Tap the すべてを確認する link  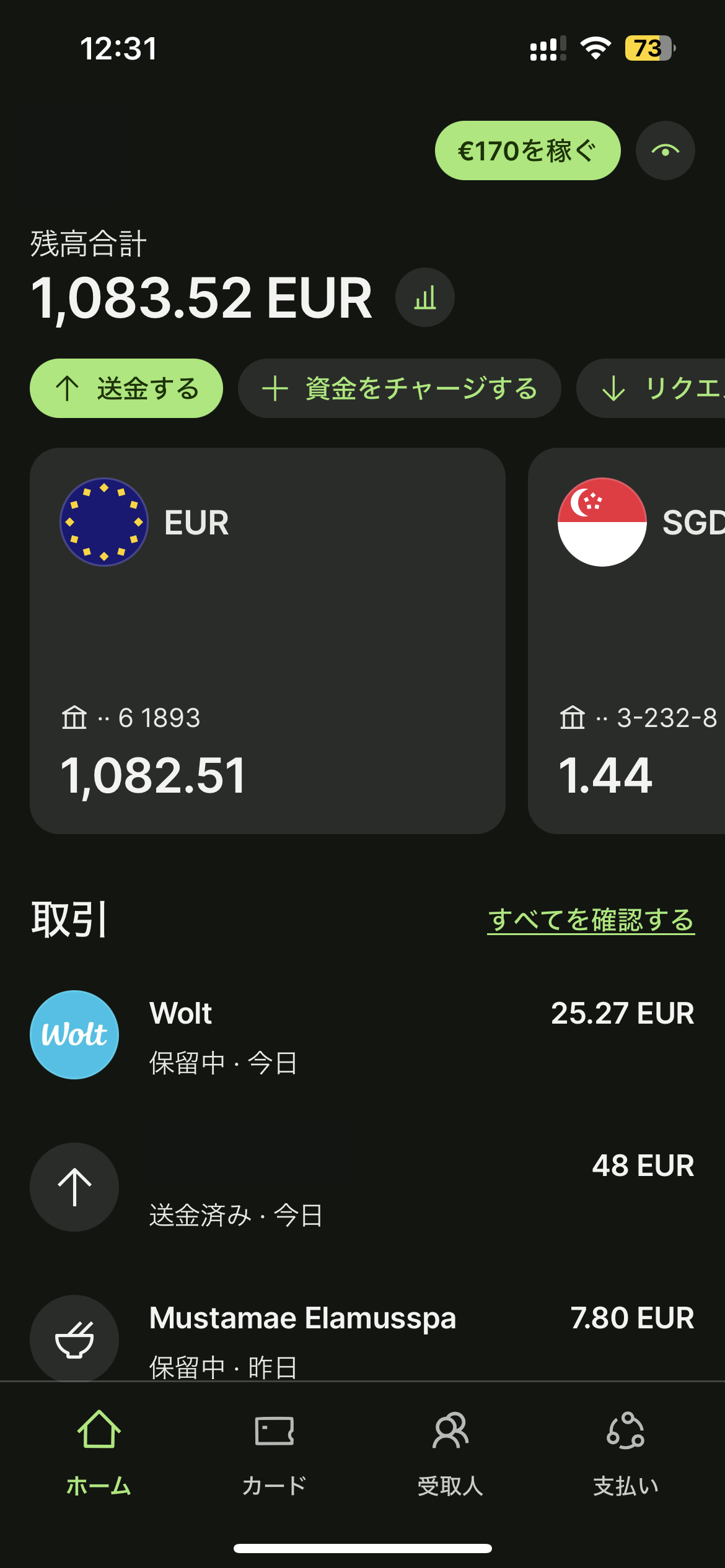591,920
